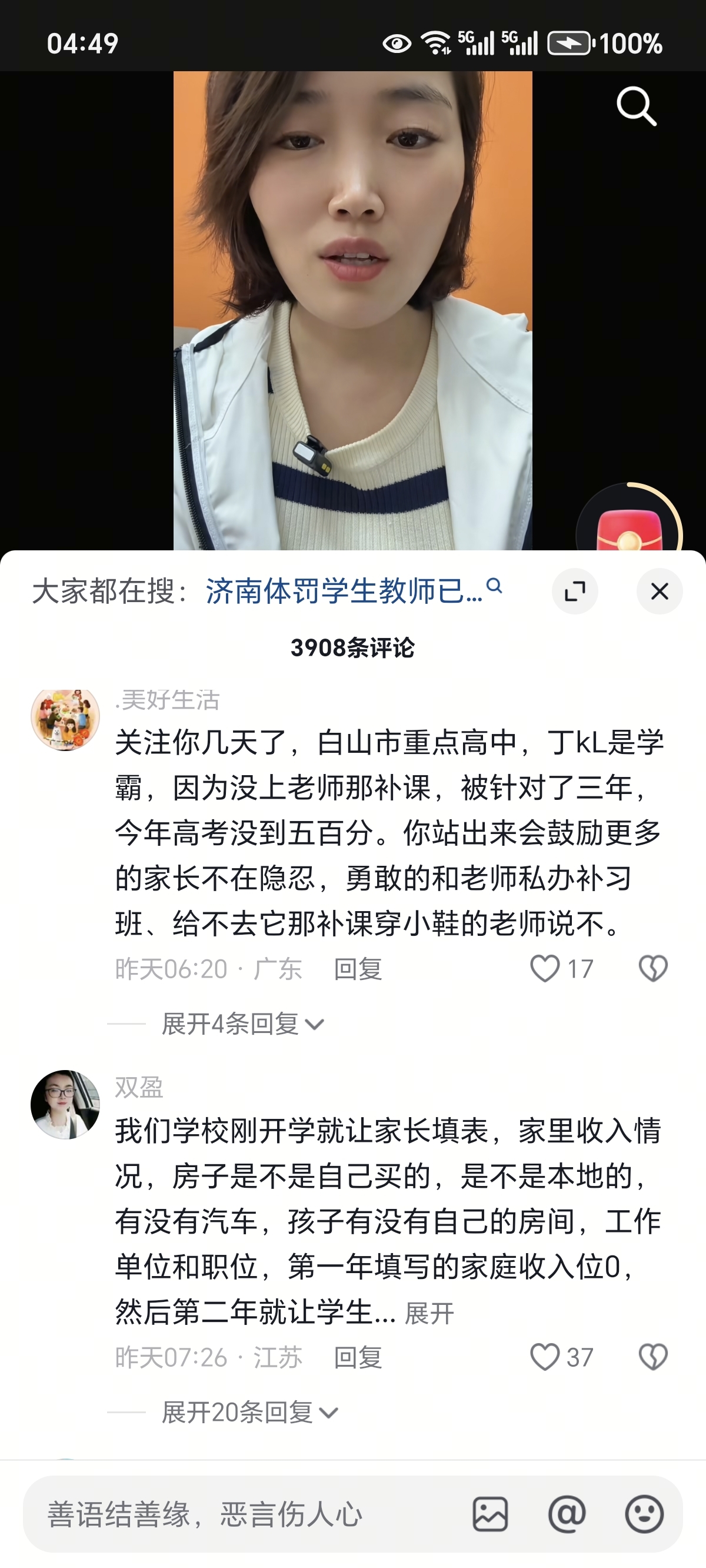
Task: Open the search magnifier over the video
Action: 636,106
